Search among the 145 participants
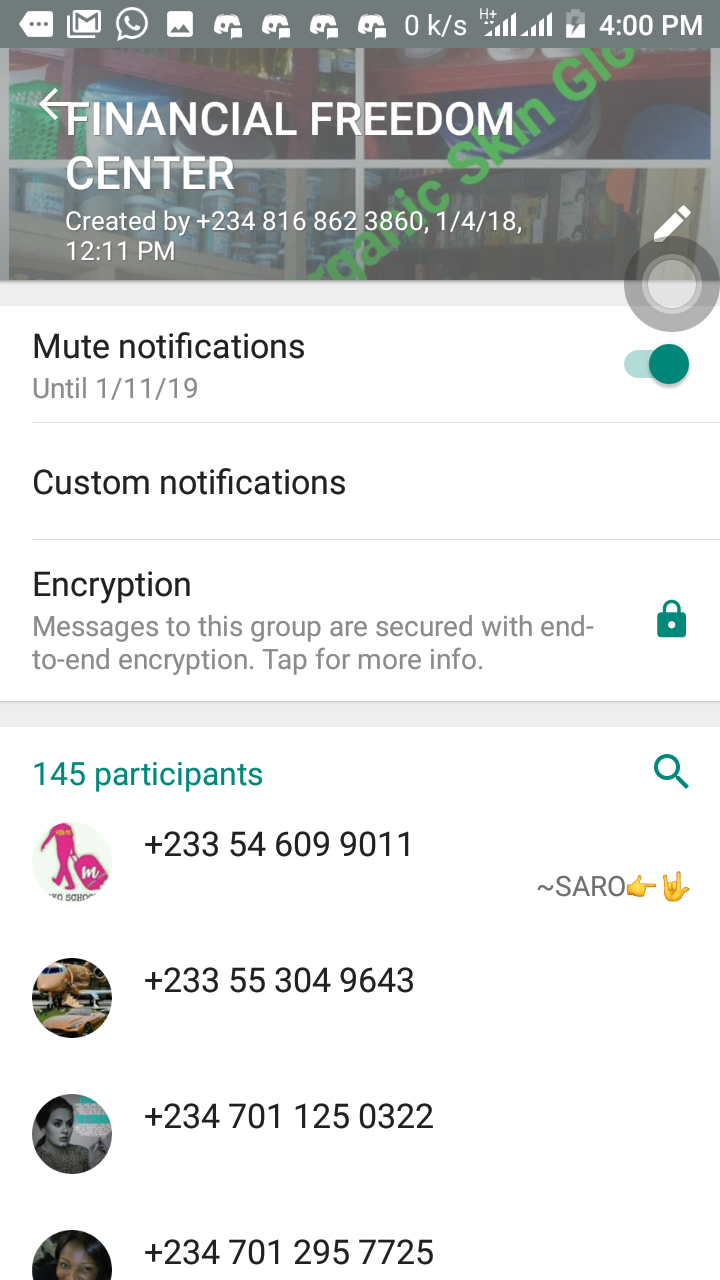720x1280 pixels. (x=671, y=772)
